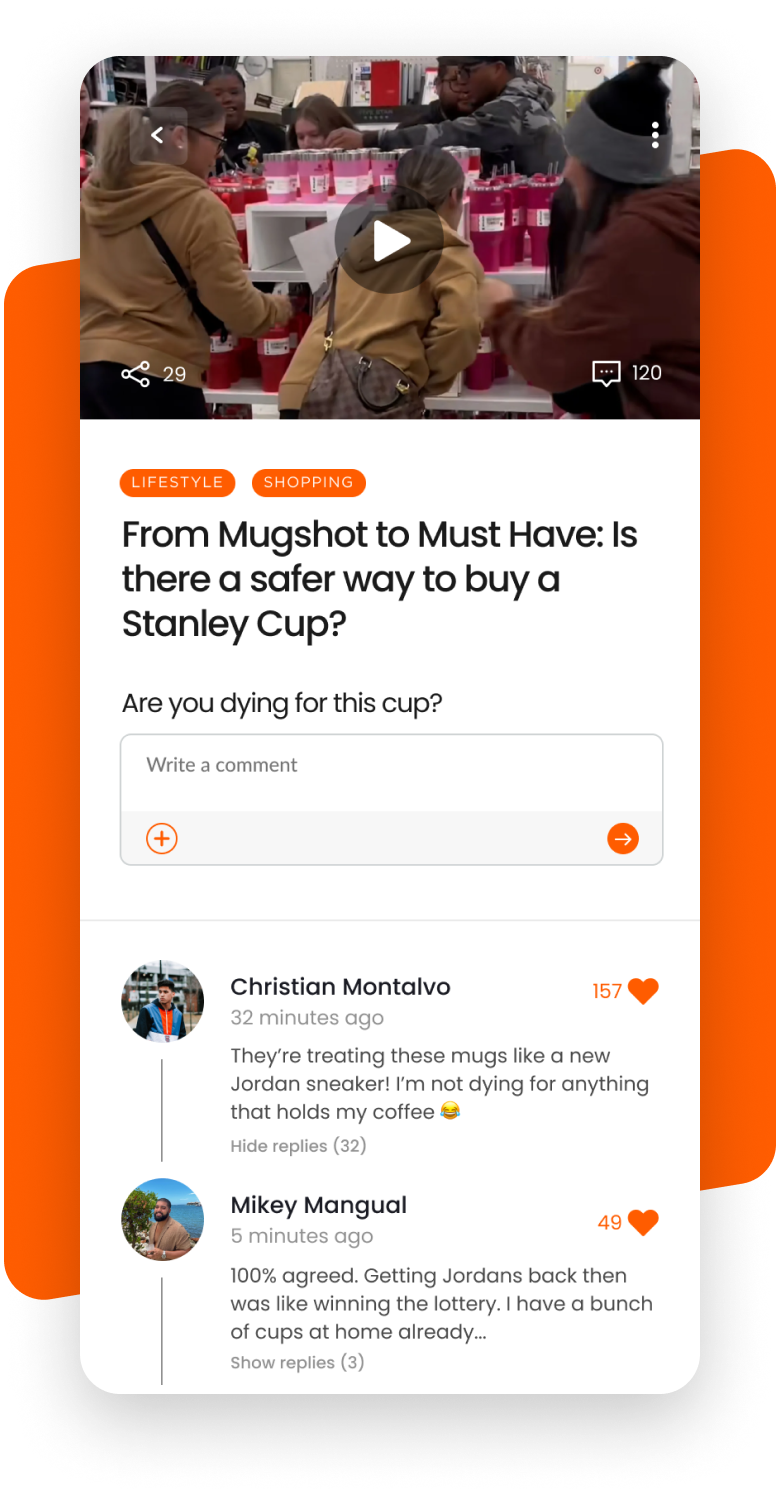
Task: Focus the Write a comment field
Action: 391,772
